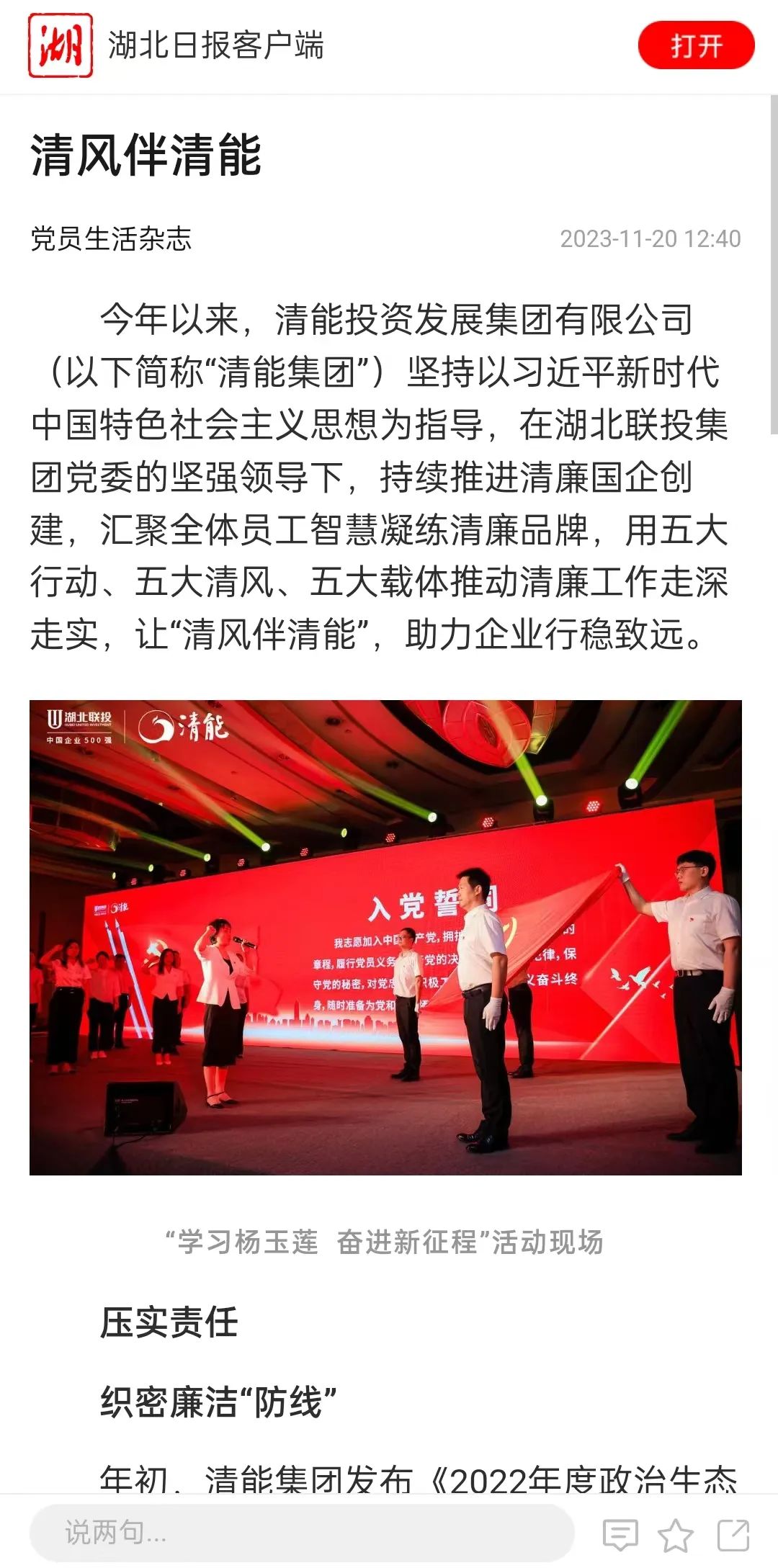Tap the 说两句 comment input field
The image size is (778, 1568).
click(x=301, y=1533)
